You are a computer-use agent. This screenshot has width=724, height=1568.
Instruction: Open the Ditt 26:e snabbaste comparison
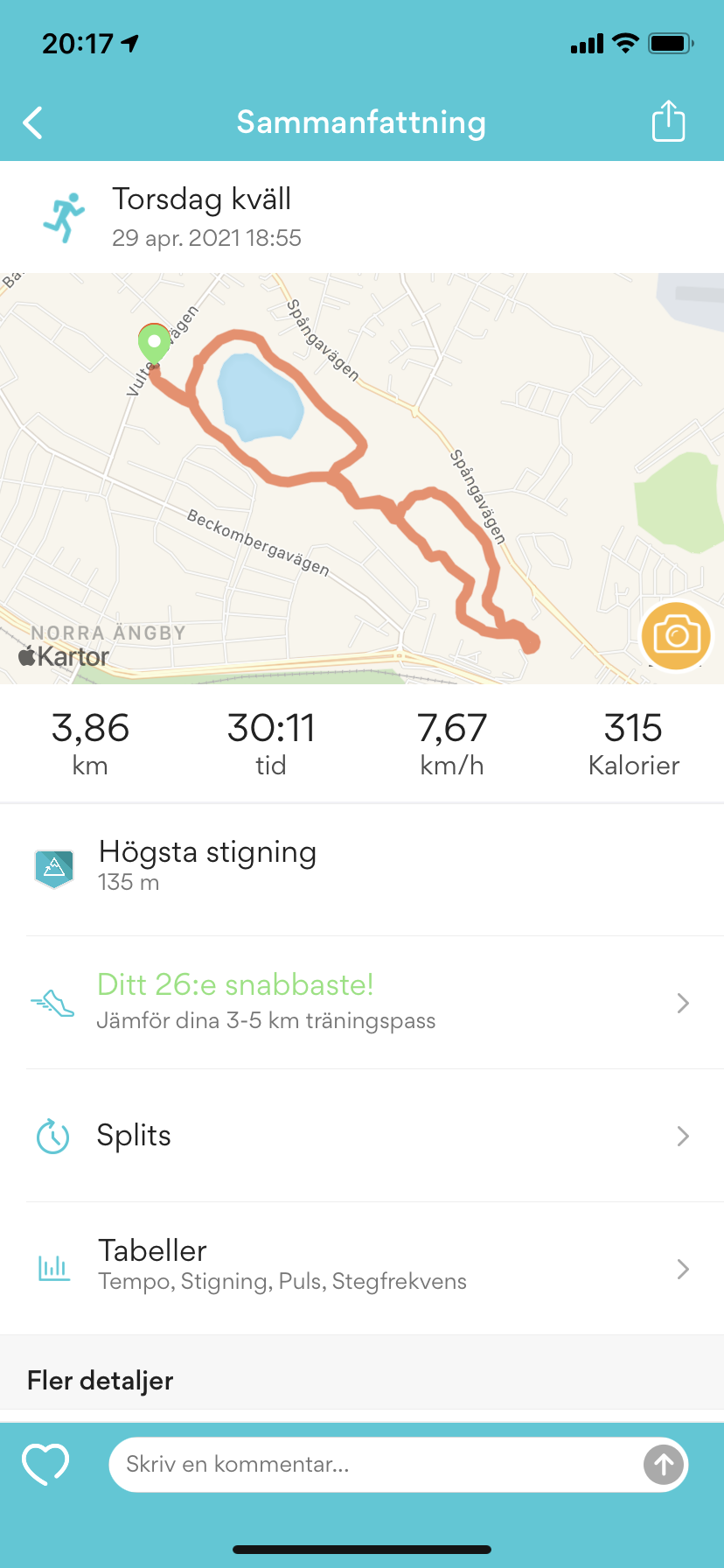point(362,1002)
